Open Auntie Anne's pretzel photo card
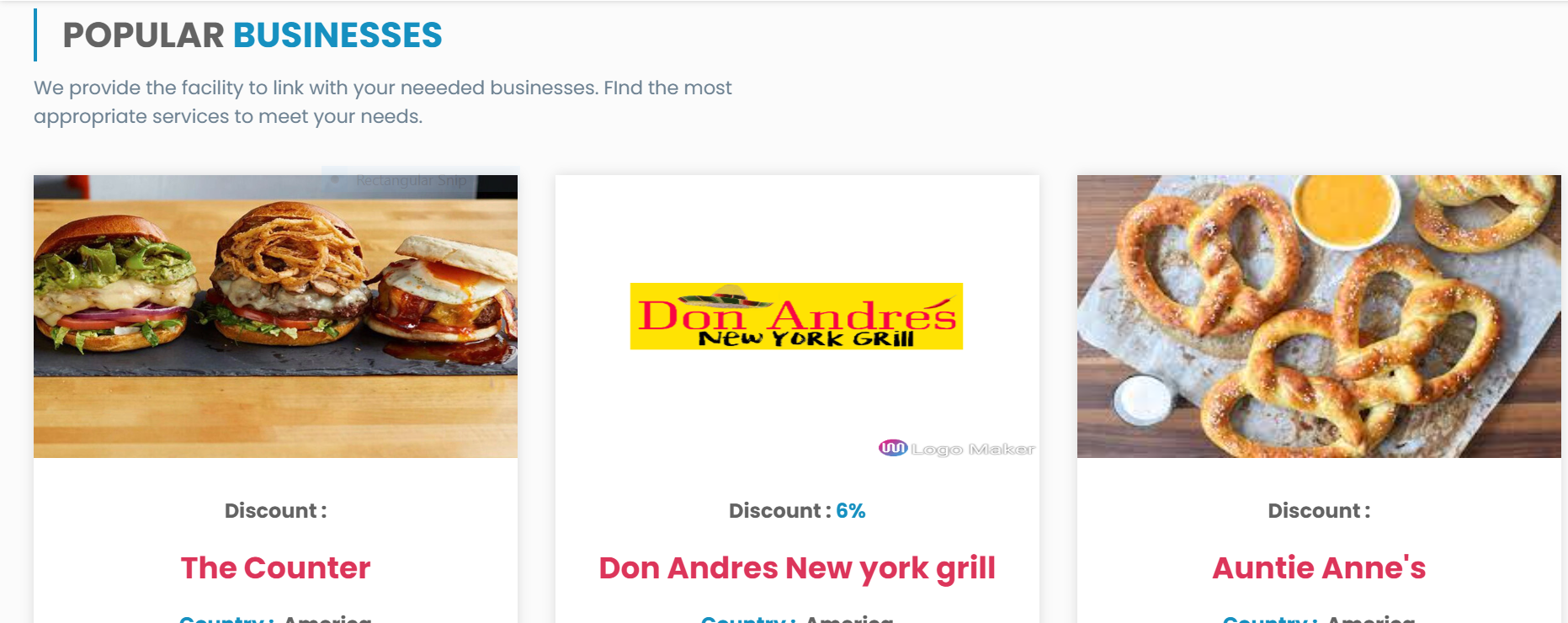This screenshot has width=1568, height=623. point(1318,316)
